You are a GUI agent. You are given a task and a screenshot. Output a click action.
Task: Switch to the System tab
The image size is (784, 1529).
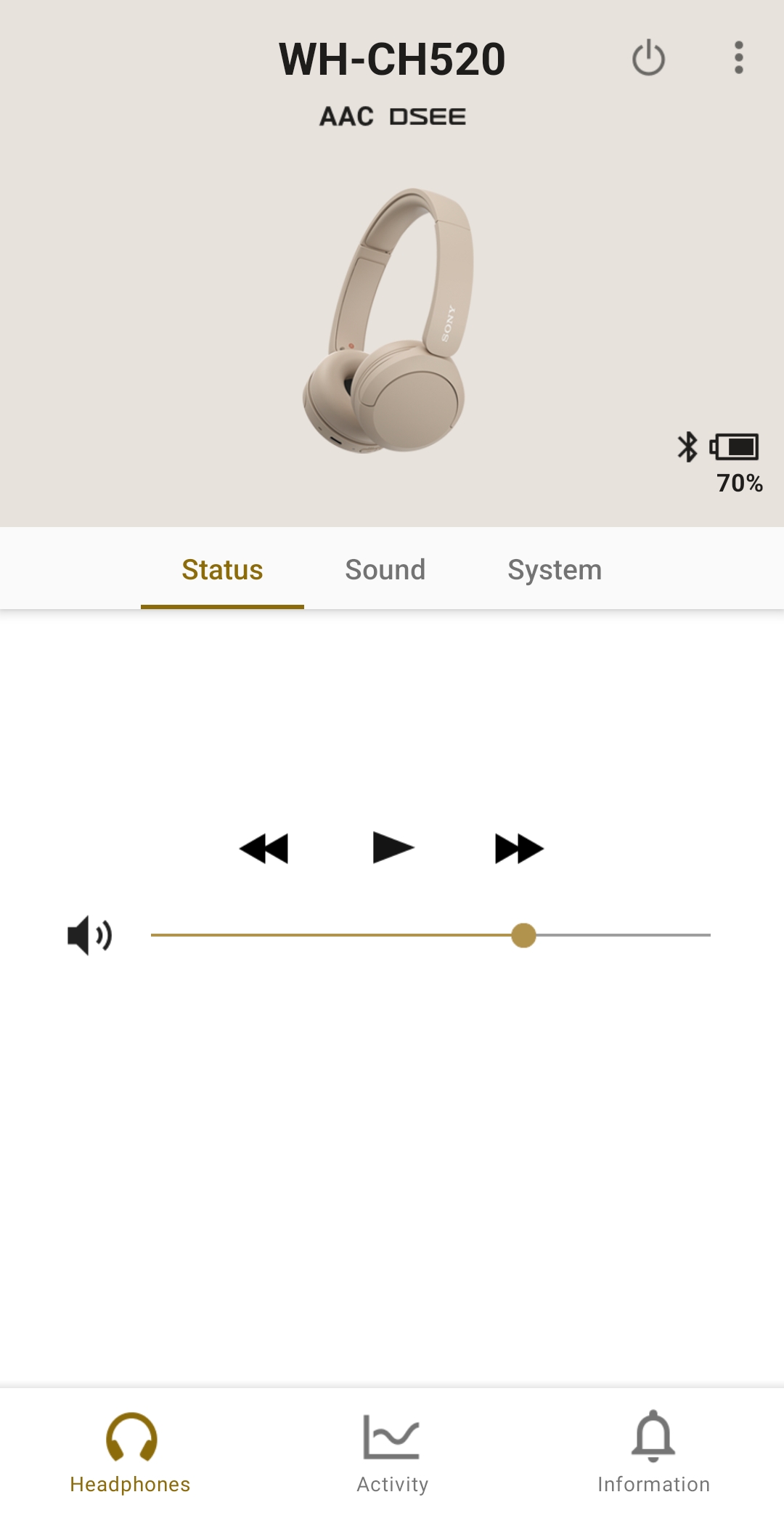click(555, 570)
